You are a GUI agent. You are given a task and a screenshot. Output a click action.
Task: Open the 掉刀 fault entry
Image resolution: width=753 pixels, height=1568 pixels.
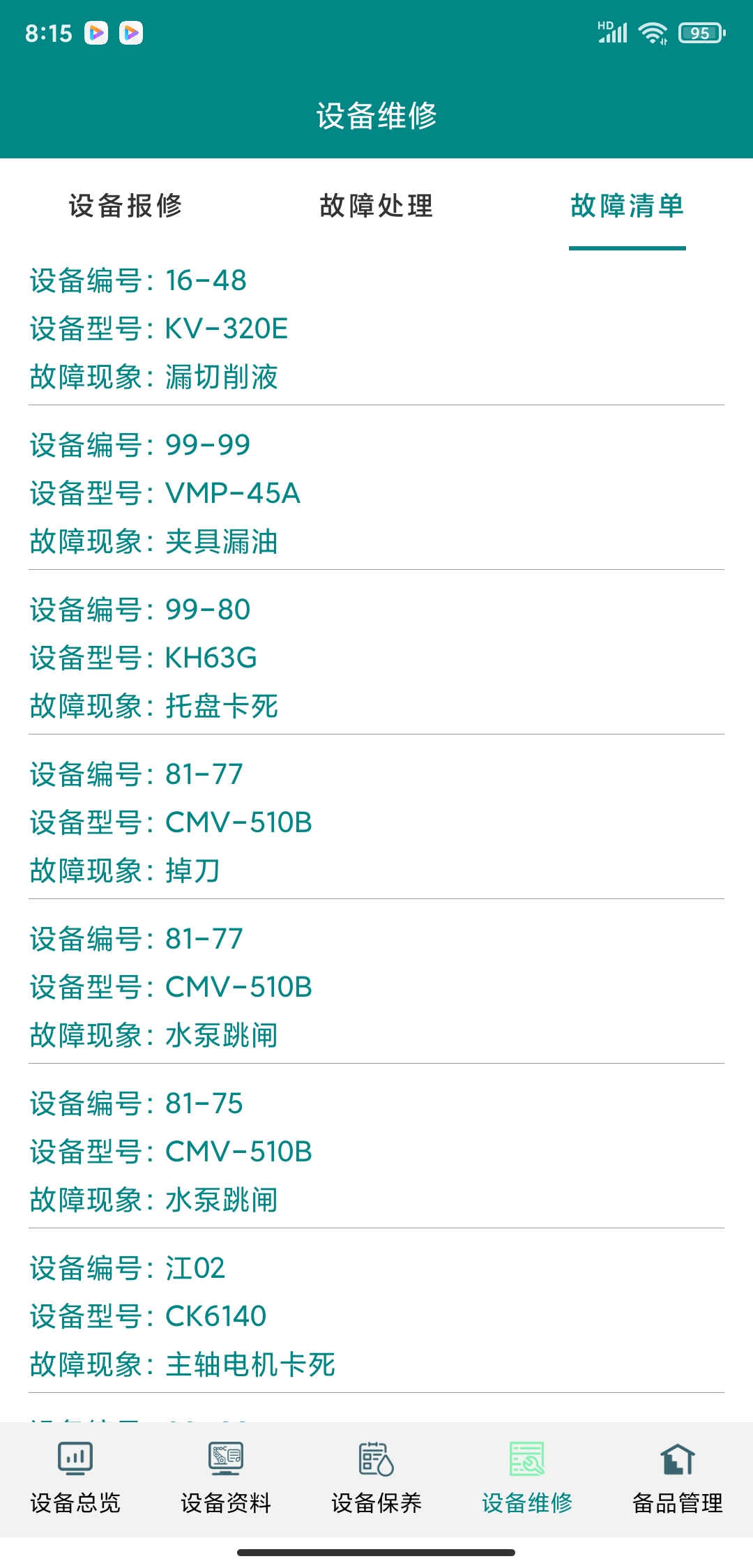pos(376,822)
